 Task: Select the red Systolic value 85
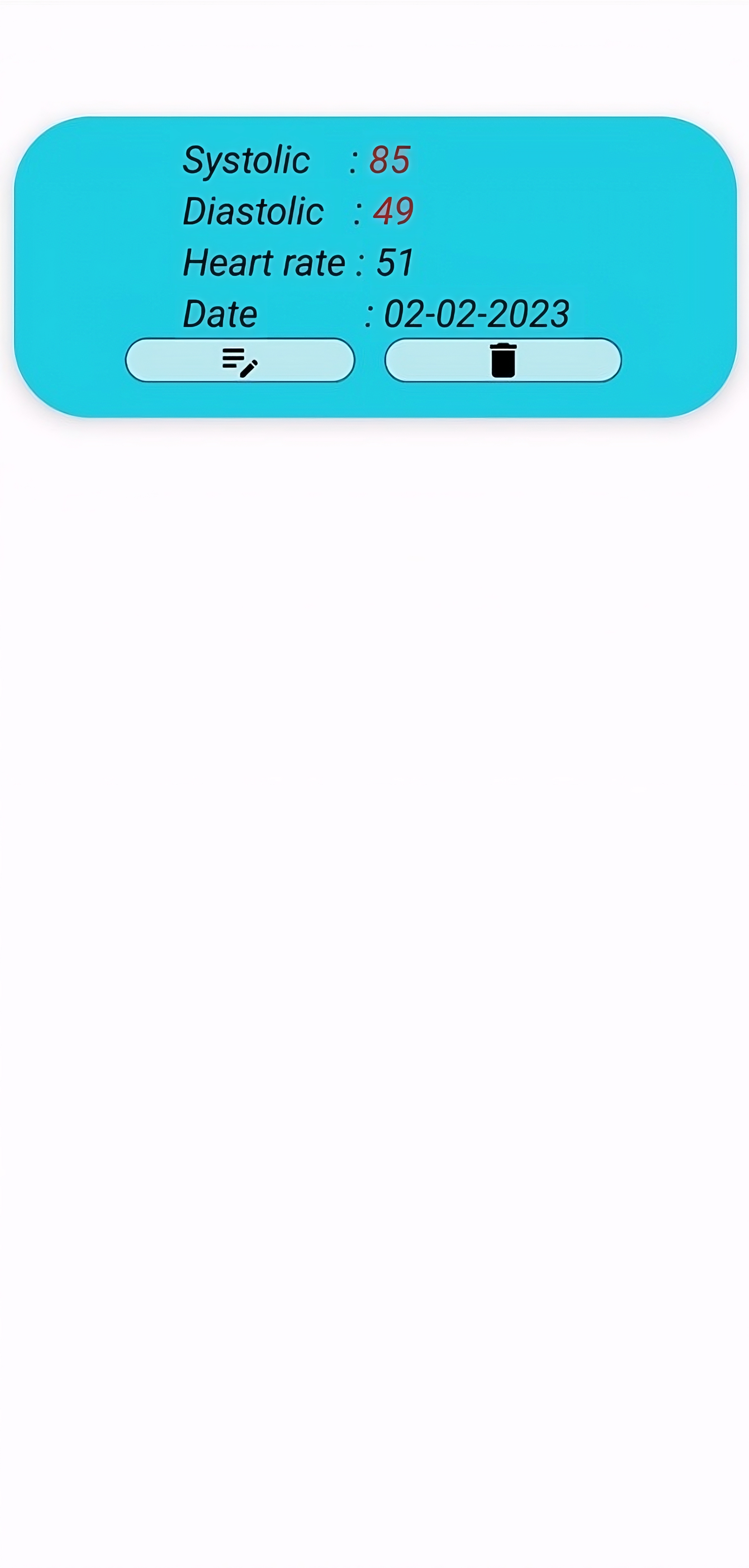tap(390, 160)
